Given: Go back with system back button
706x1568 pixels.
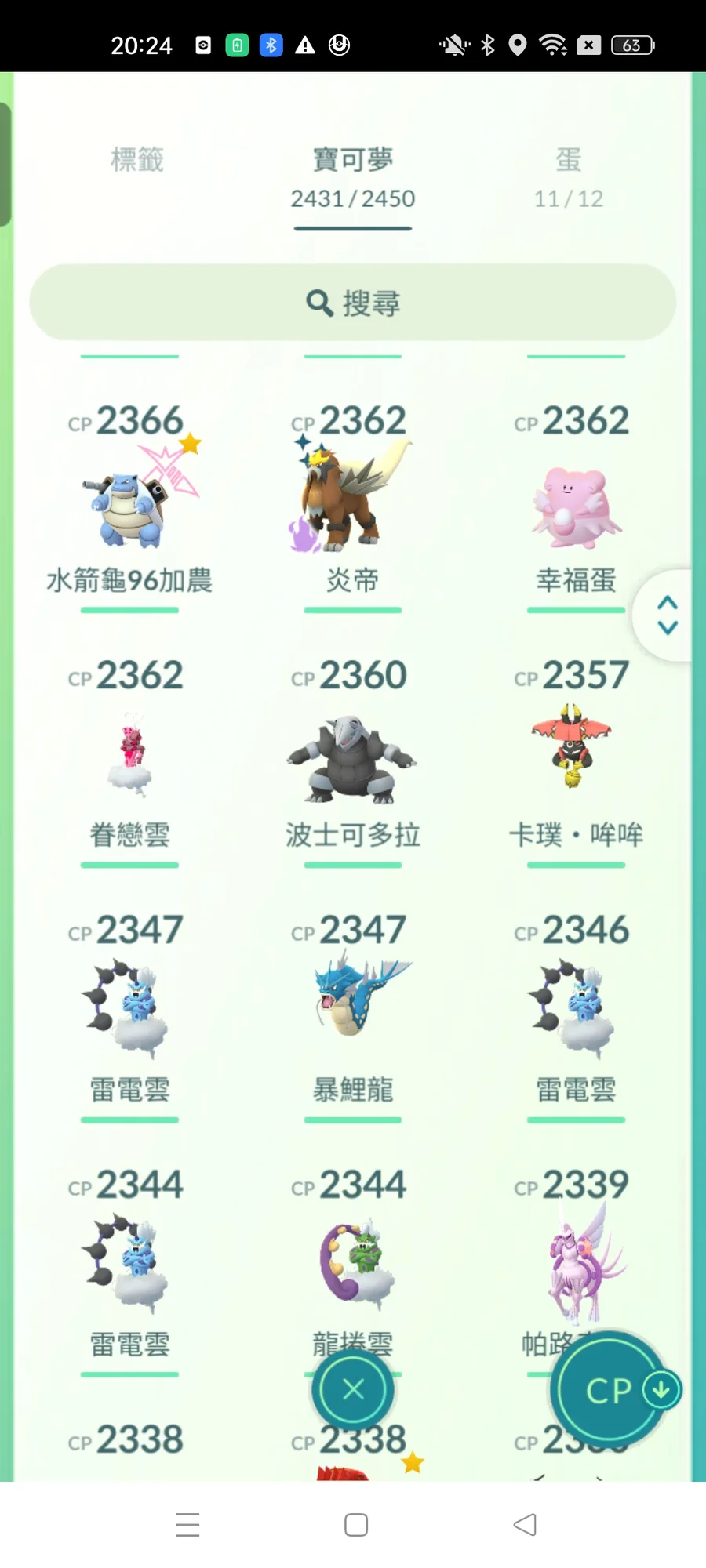Looking at the screenshot, I should (x=524, y=1525).
